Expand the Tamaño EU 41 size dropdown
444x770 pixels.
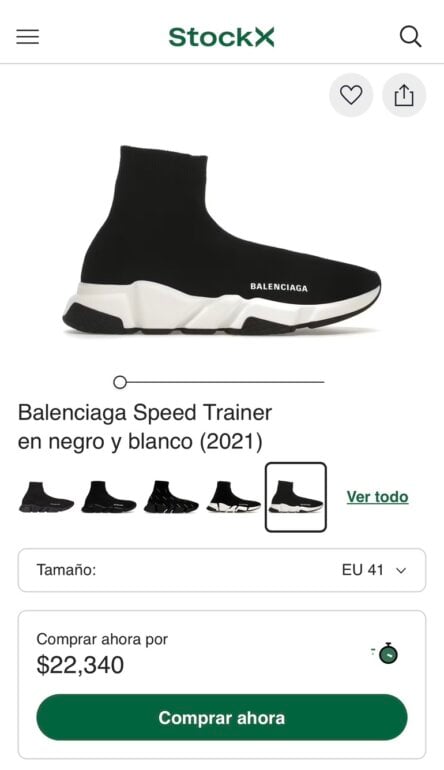[x=222, y=570]
